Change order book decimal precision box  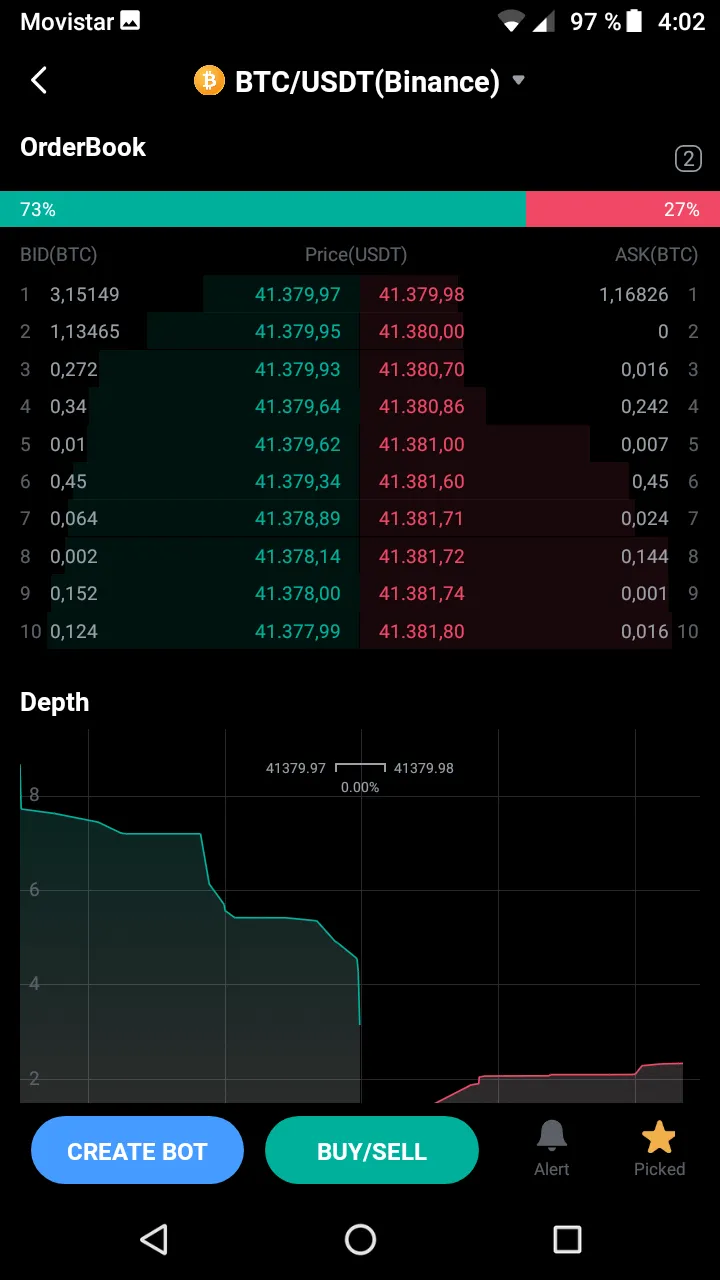pos(688,158)
